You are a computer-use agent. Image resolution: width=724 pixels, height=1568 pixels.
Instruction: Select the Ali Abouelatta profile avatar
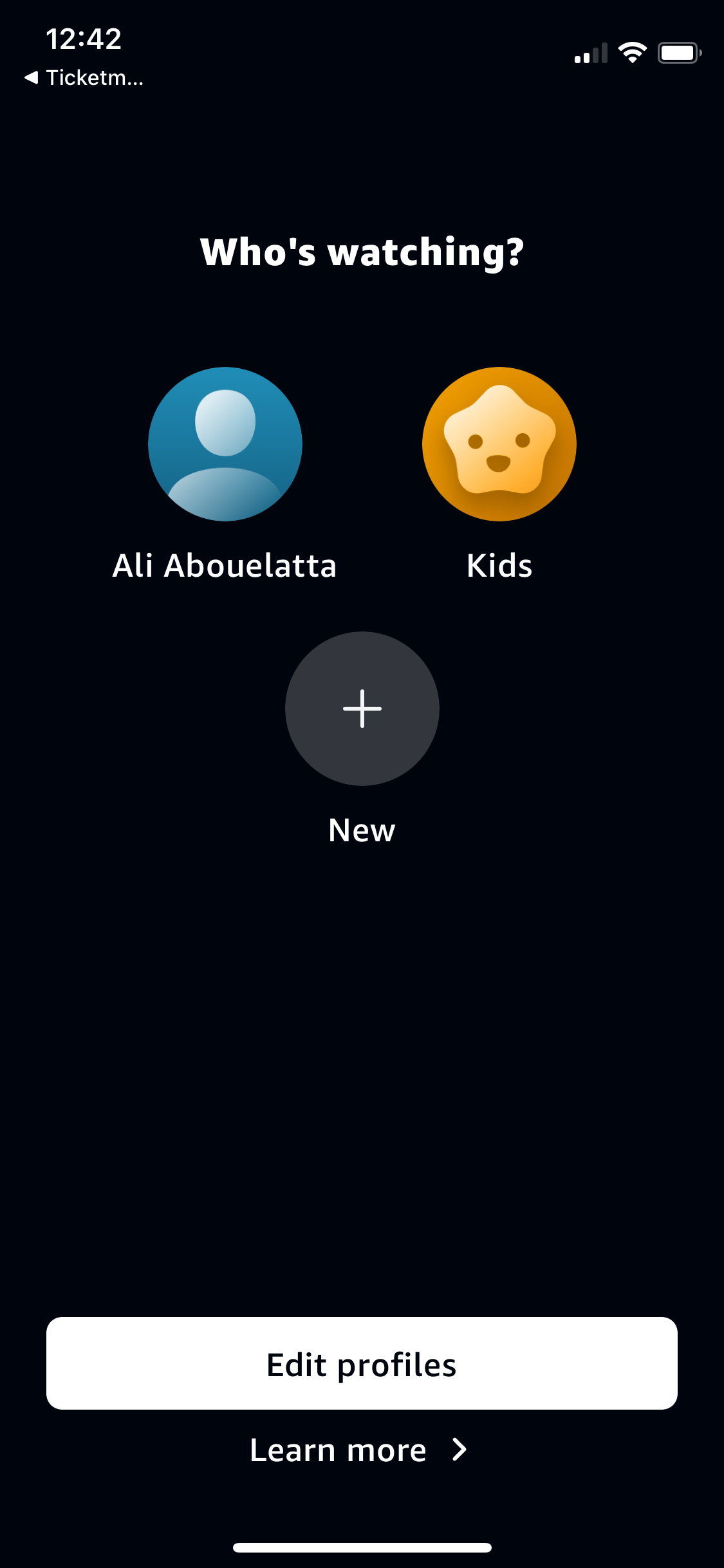(225, 444)
